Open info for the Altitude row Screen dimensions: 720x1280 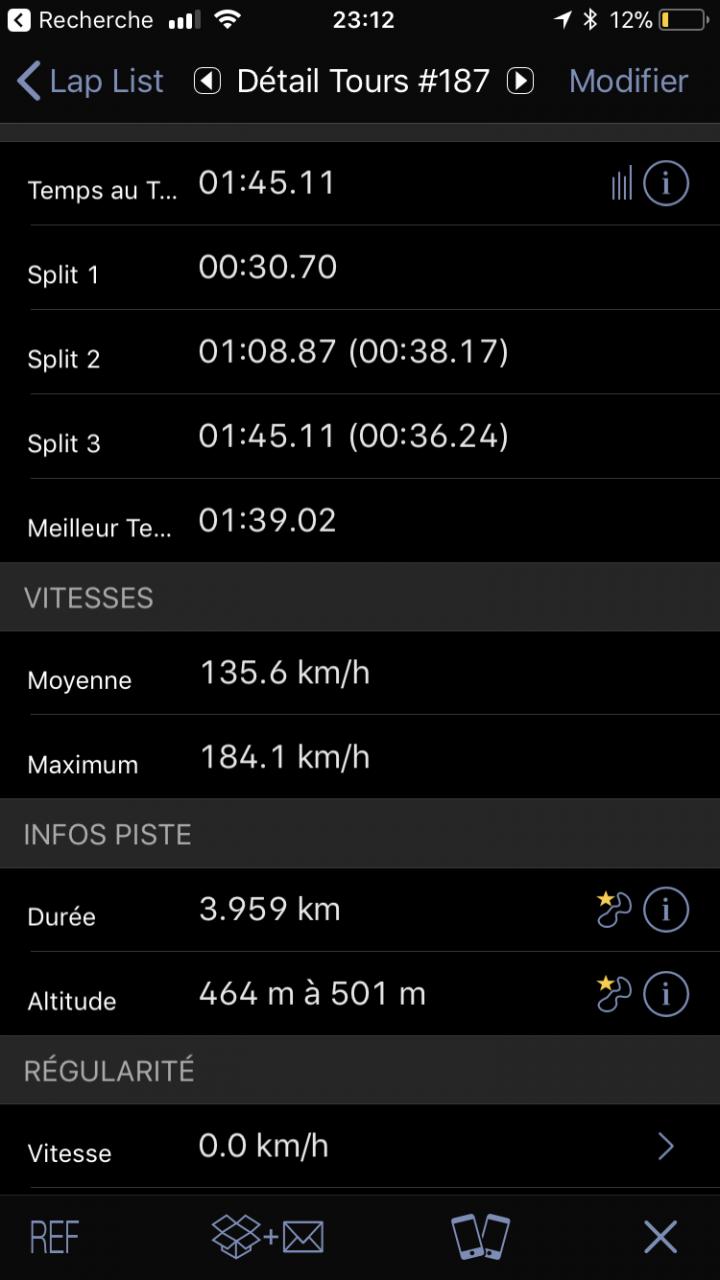[666, 994]
